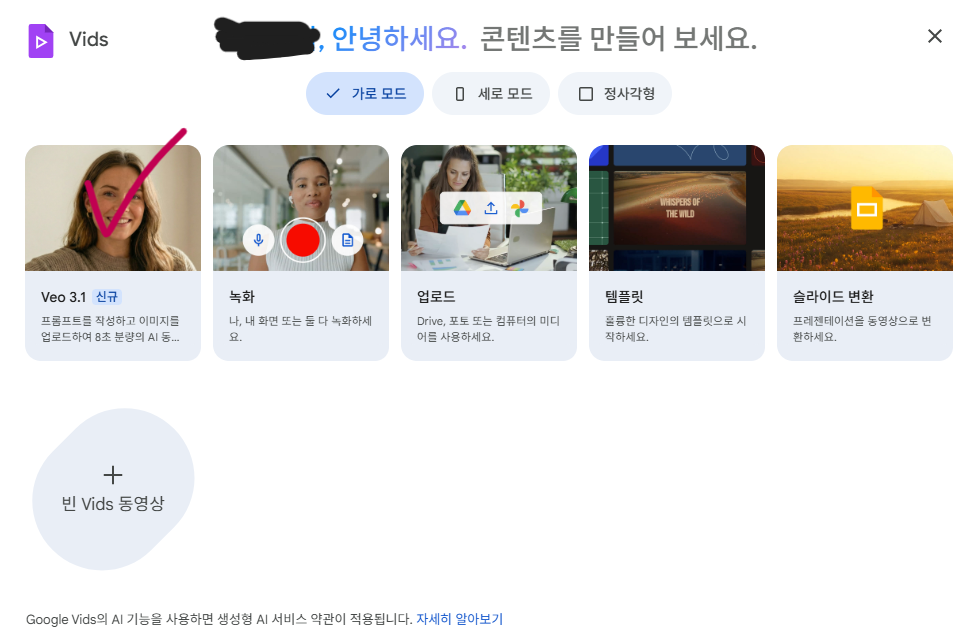Open the Veo 3.1 card

(113, 252)
